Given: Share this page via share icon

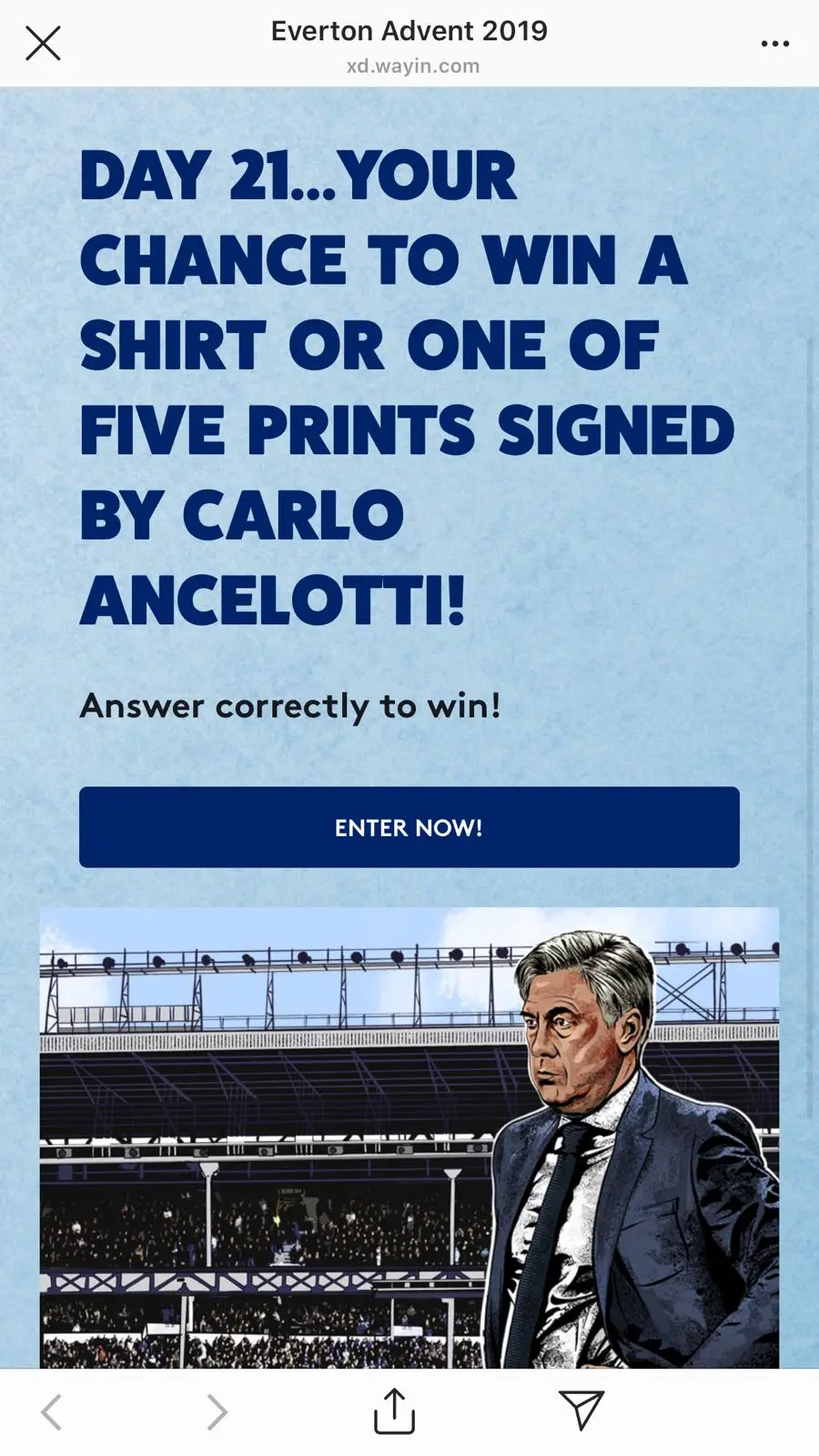Looking at the screenshot, I should (x=394, y=1410).
